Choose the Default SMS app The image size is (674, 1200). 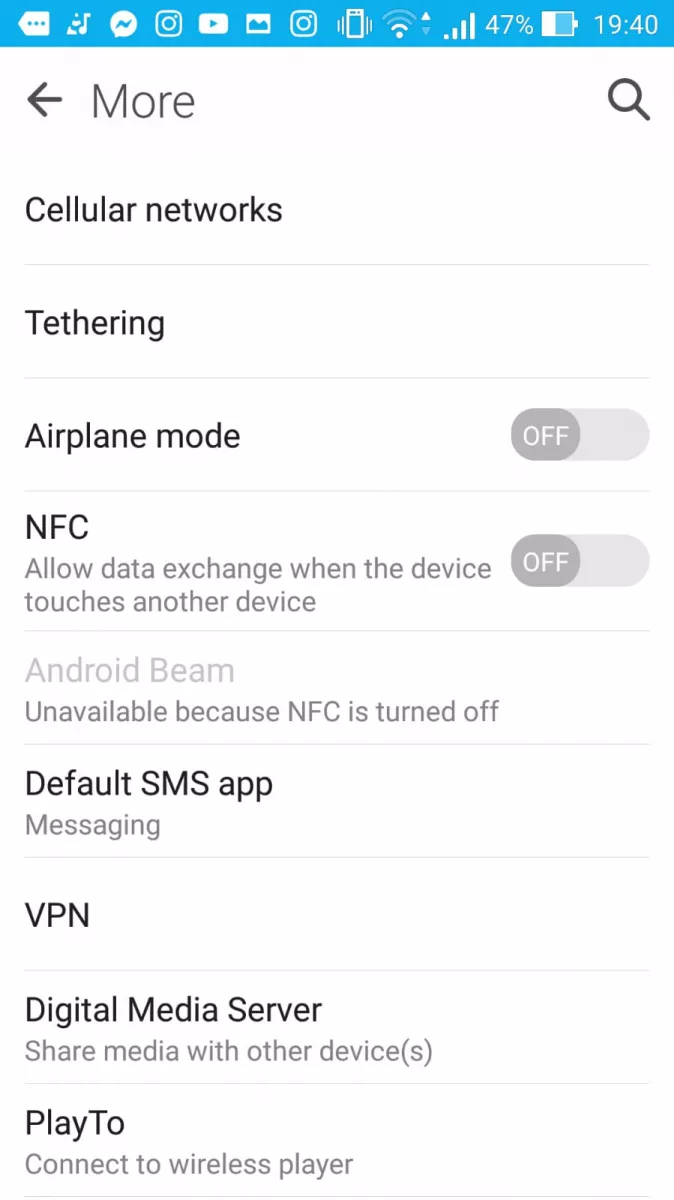point(337,801)
